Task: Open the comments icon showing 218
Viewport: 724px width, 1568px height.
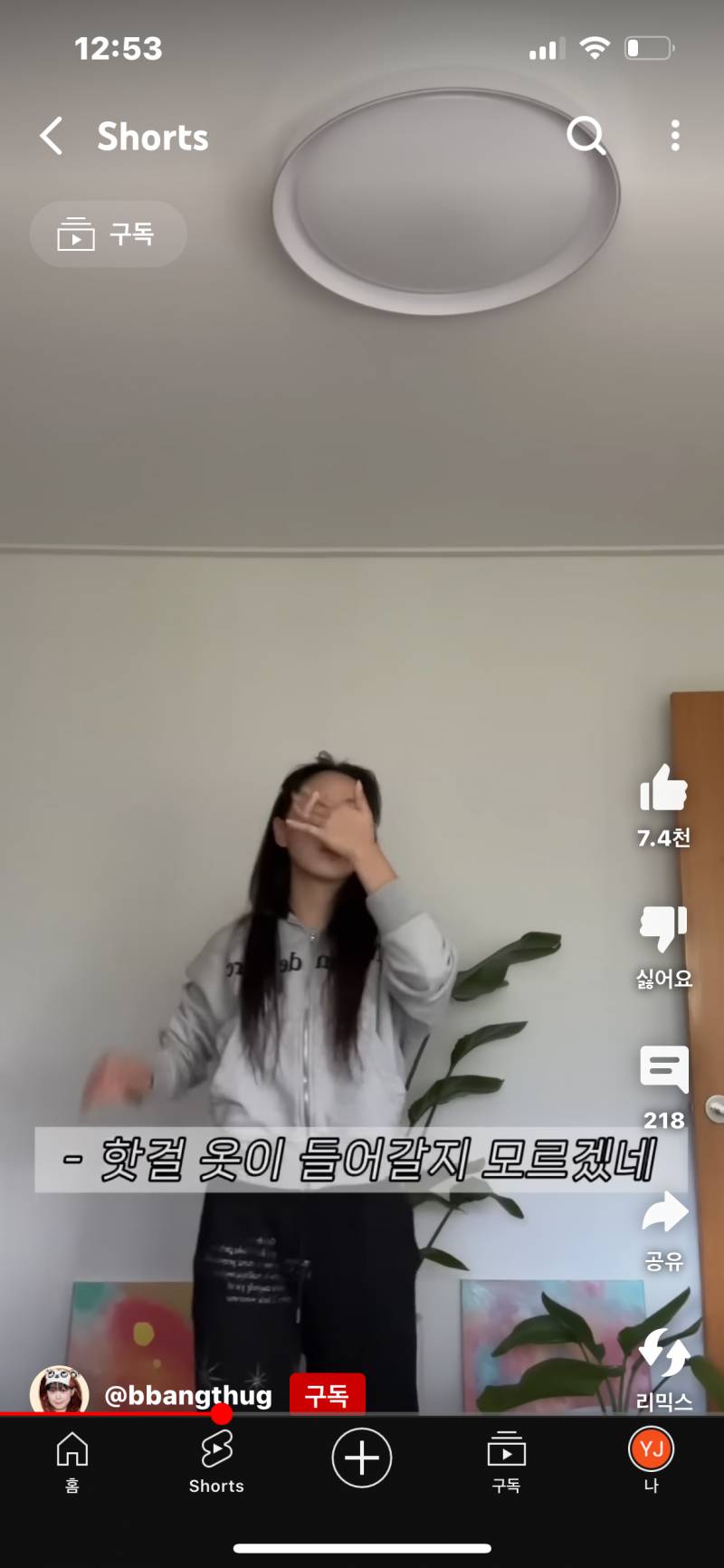Action: [x=663, y=1073]
